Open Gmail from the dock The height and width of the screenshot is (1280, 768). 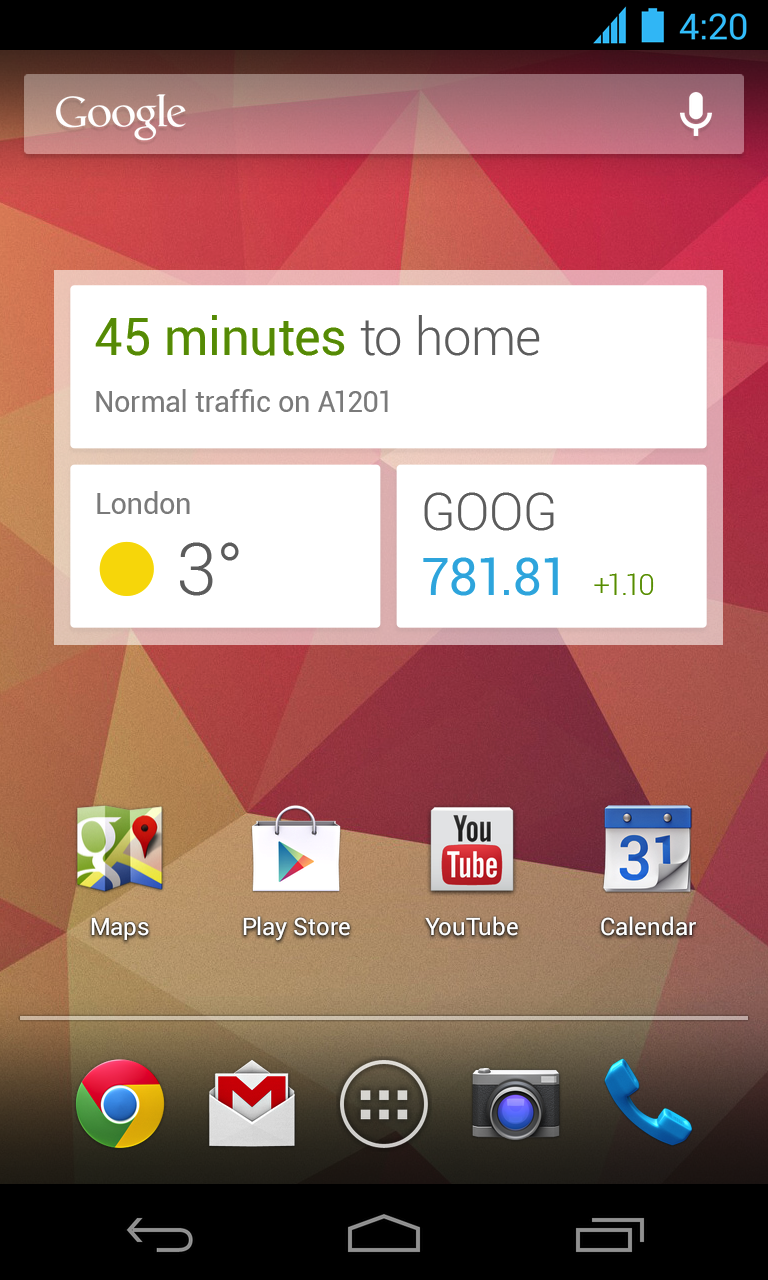pyautogui.click(x=252, y=1104)
